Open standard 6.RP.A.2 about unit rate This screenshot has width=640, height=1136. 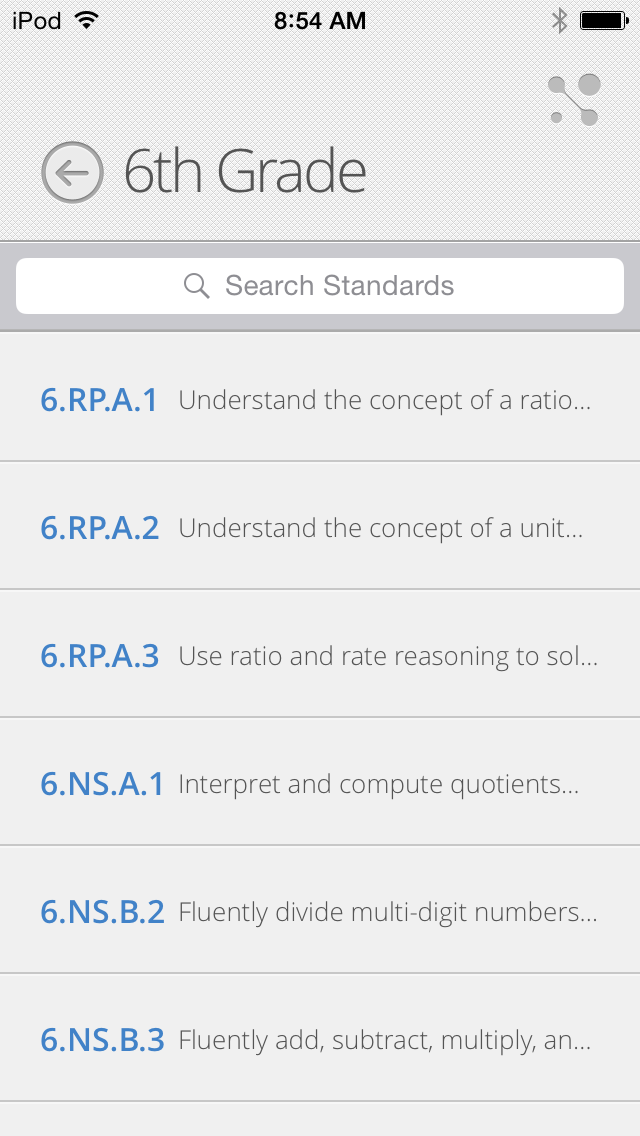[x=320, y=525]
